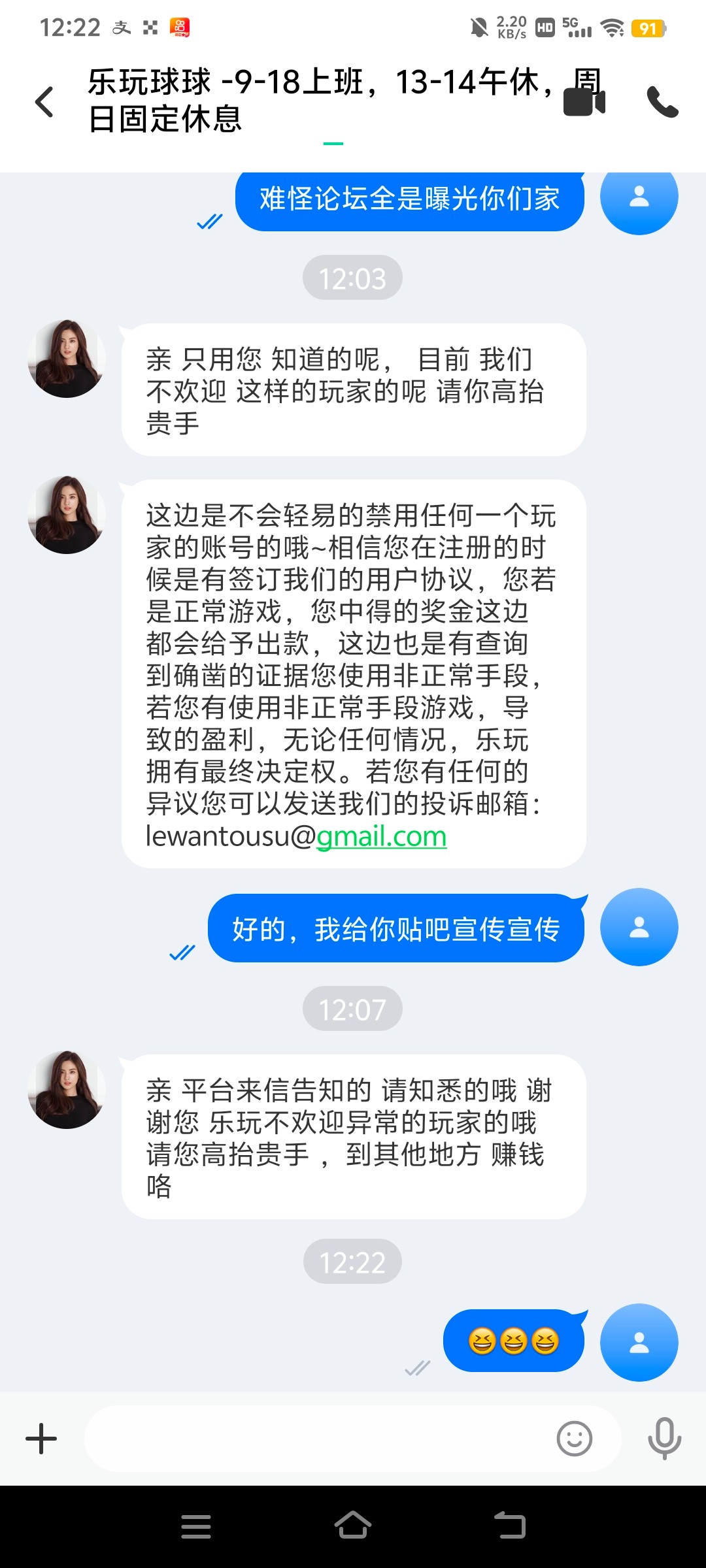Open the gmail.com link in the message
Viewport: 706px width, 1568px height.
381,836
